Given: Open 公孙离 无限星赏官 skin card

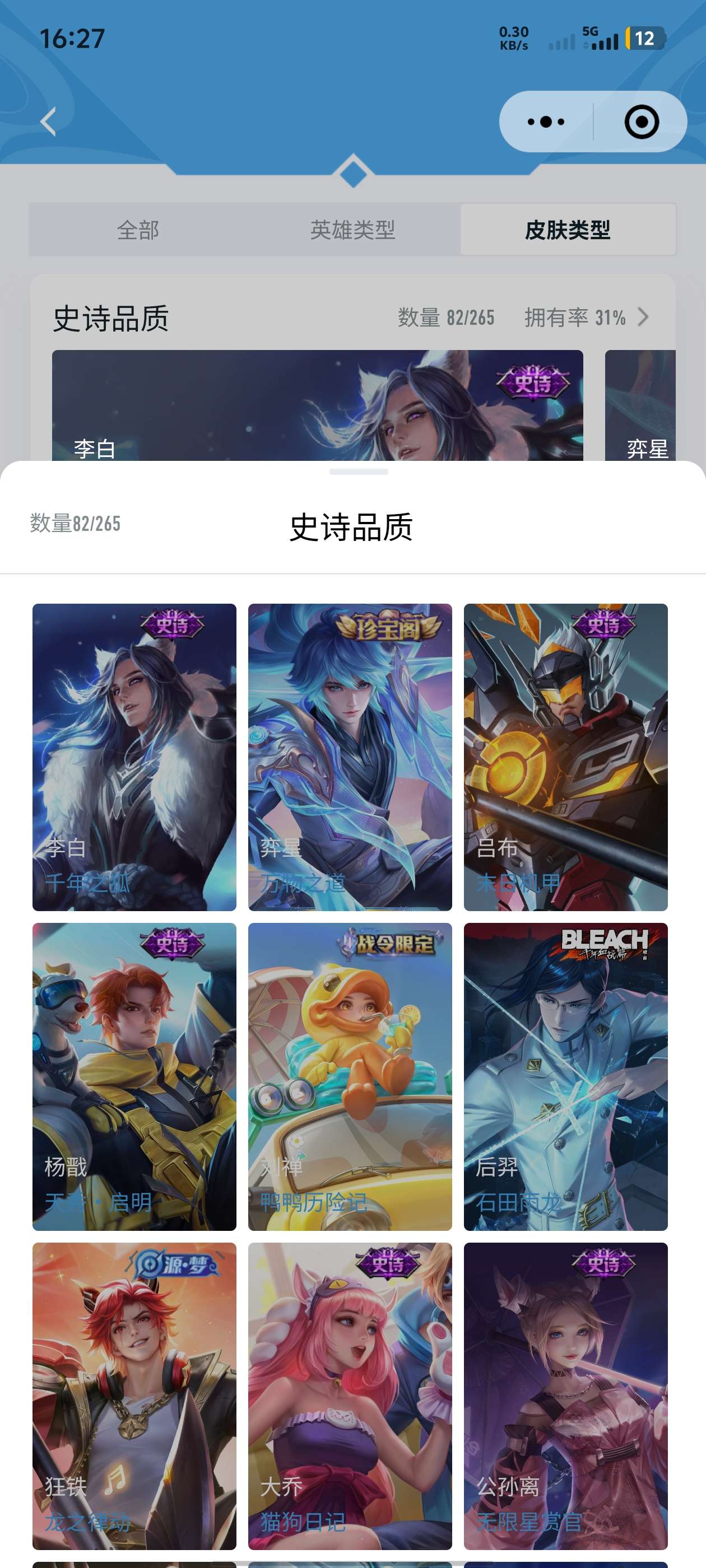Looking at the screenshot, I should coord(565,1395).
